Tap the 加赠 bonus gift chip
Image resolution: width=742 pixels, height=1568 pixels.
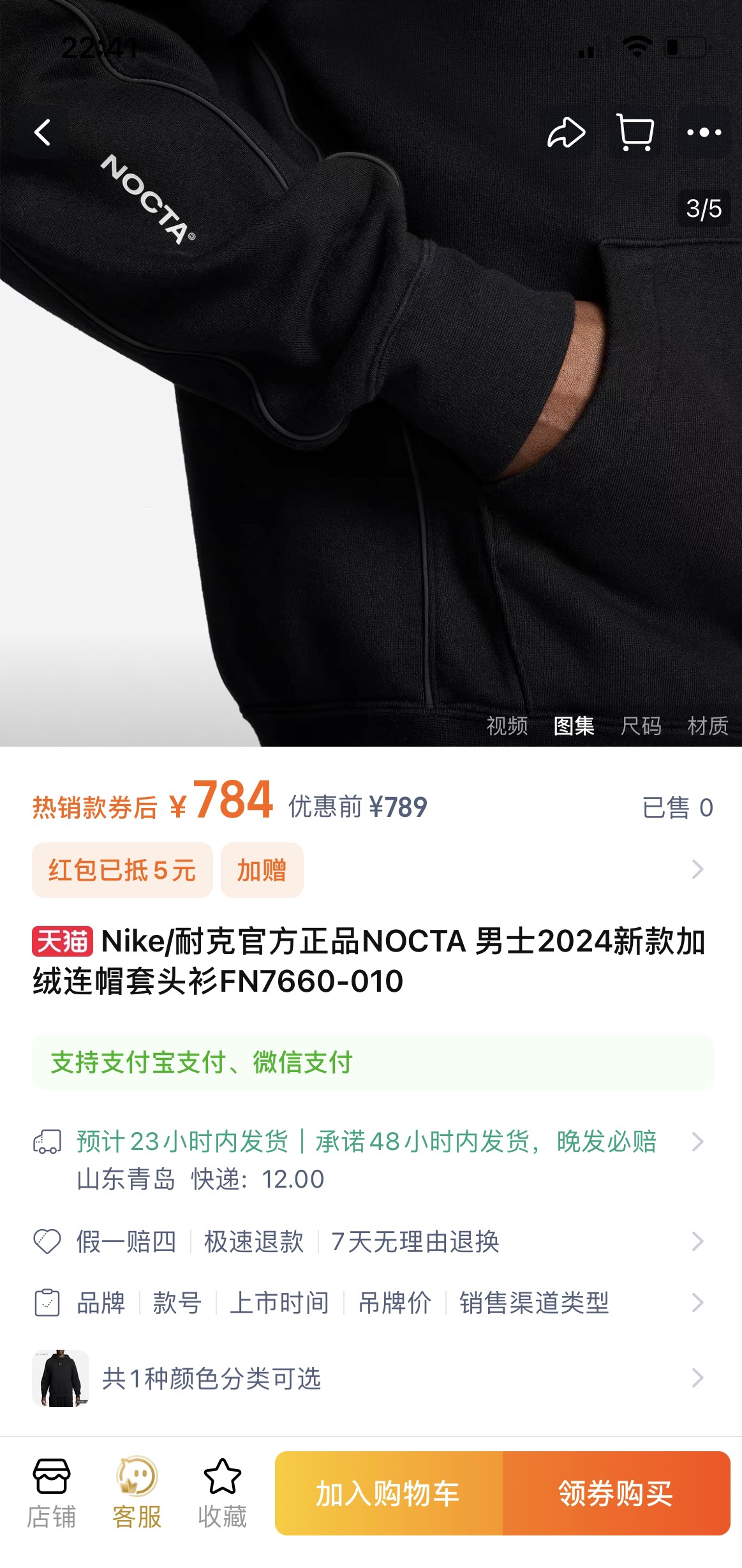coord(262,870)
